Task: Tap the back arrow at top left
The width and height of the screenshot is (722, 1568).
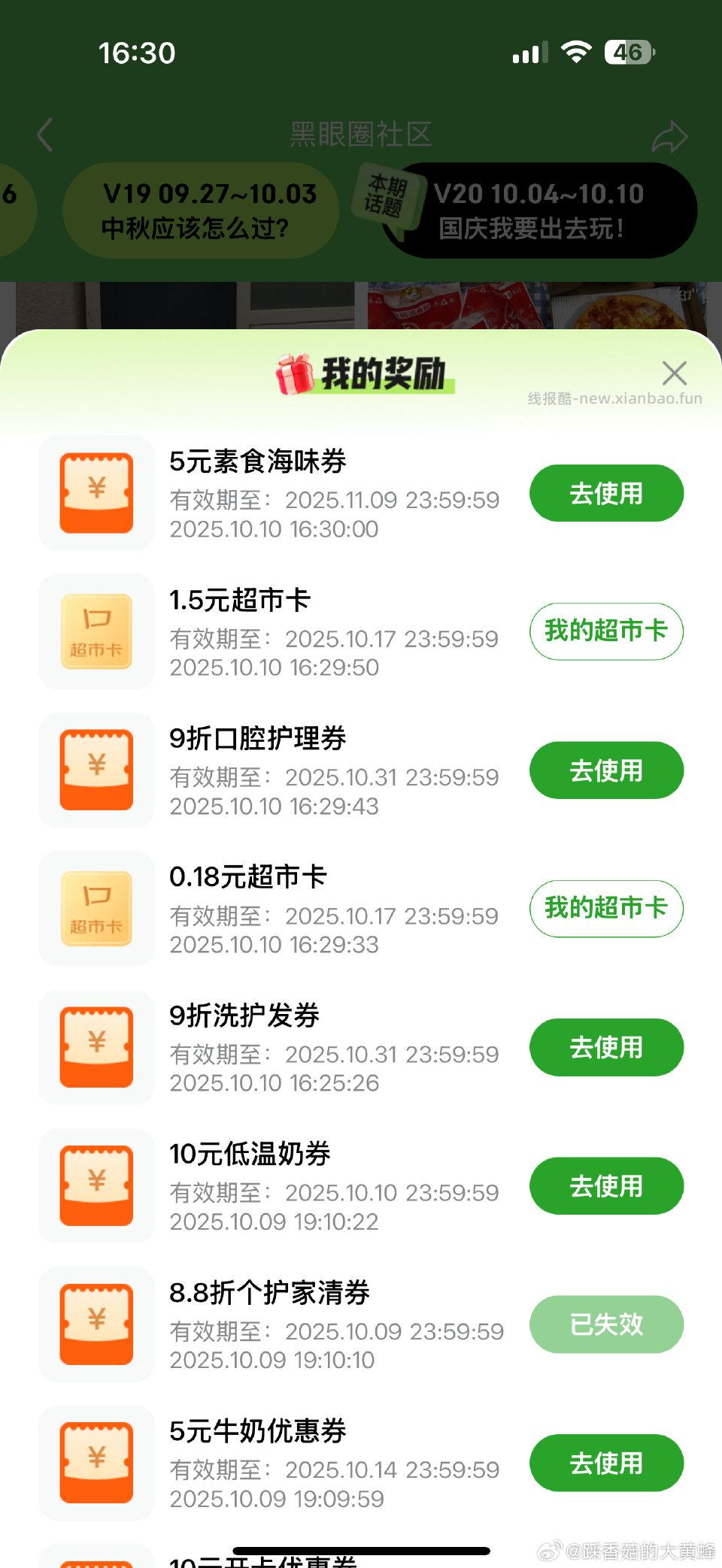Action: pos(43,135)
